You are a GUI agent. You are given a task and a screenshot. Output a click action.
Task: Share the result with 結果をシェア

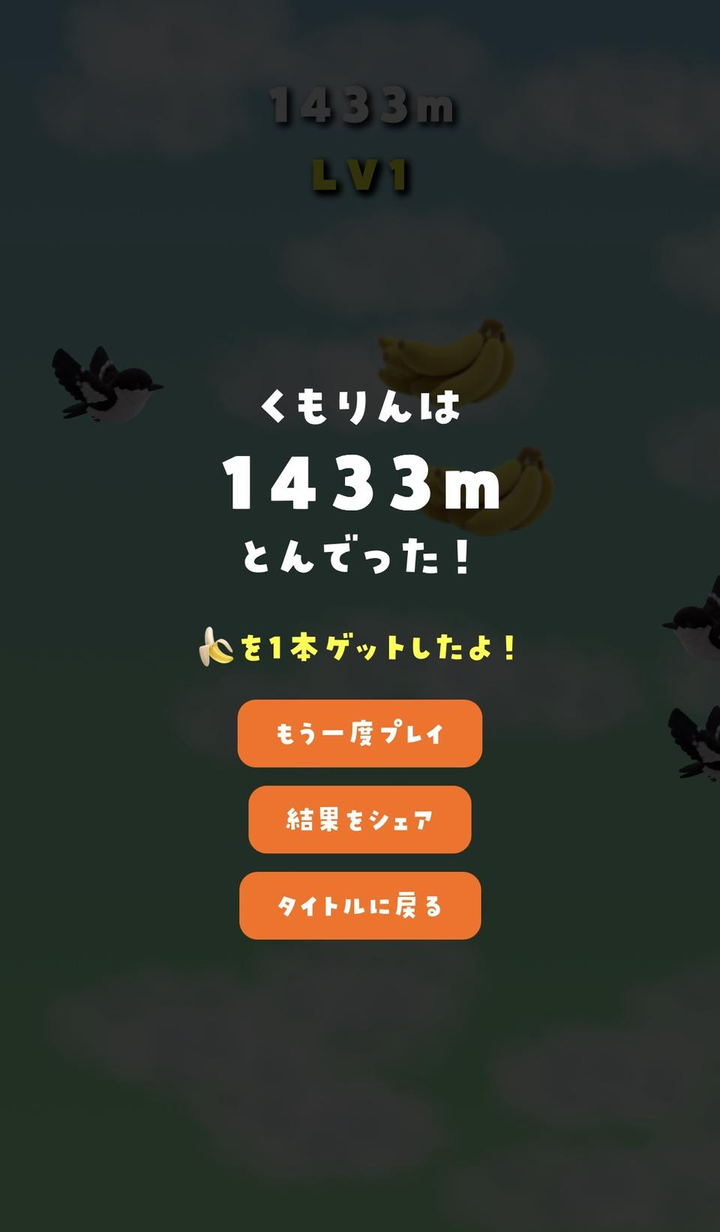pyautogui.click(x=359, y=820)
